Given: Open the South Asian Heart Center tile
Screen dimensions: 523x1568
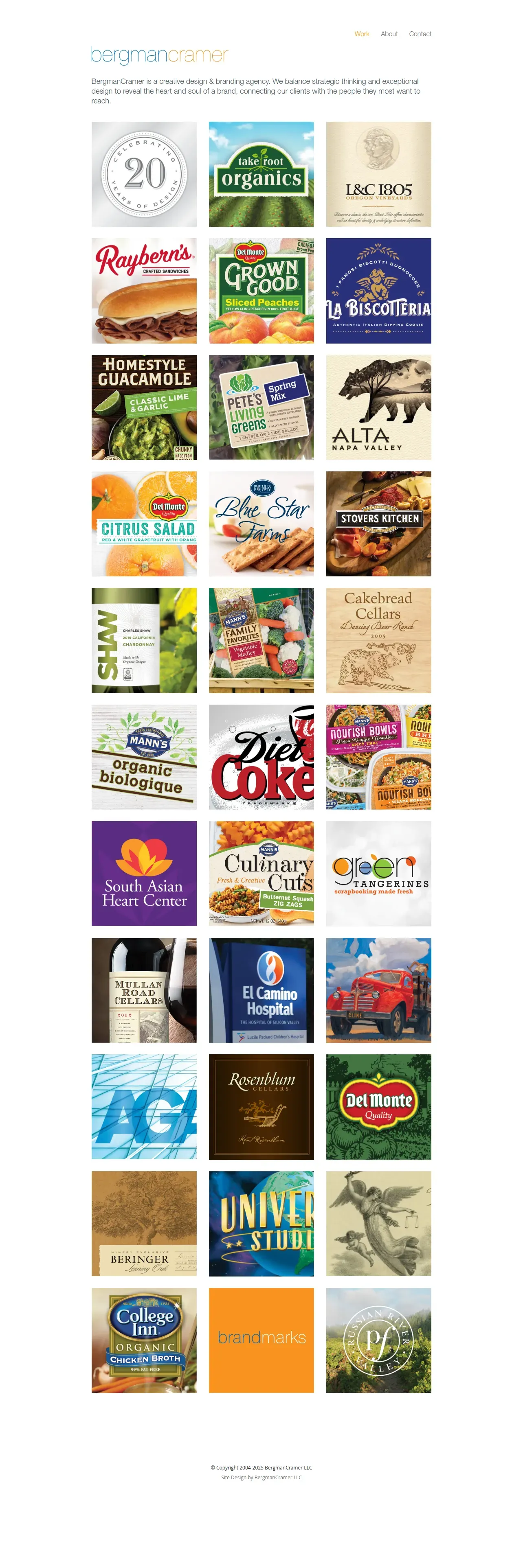Looking at the screenshot, I should pos(144,874).
